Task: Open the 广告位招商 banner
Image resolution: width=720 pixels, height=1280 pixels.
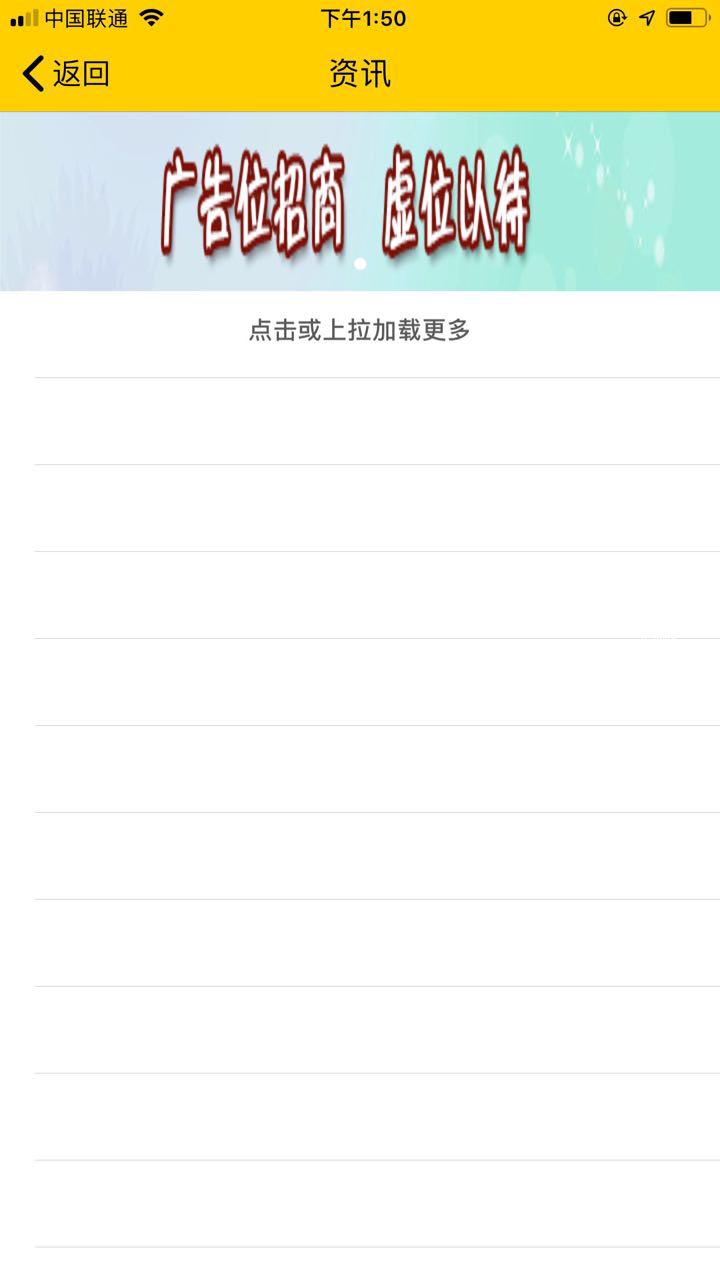Action: click(x=360, y=202)
